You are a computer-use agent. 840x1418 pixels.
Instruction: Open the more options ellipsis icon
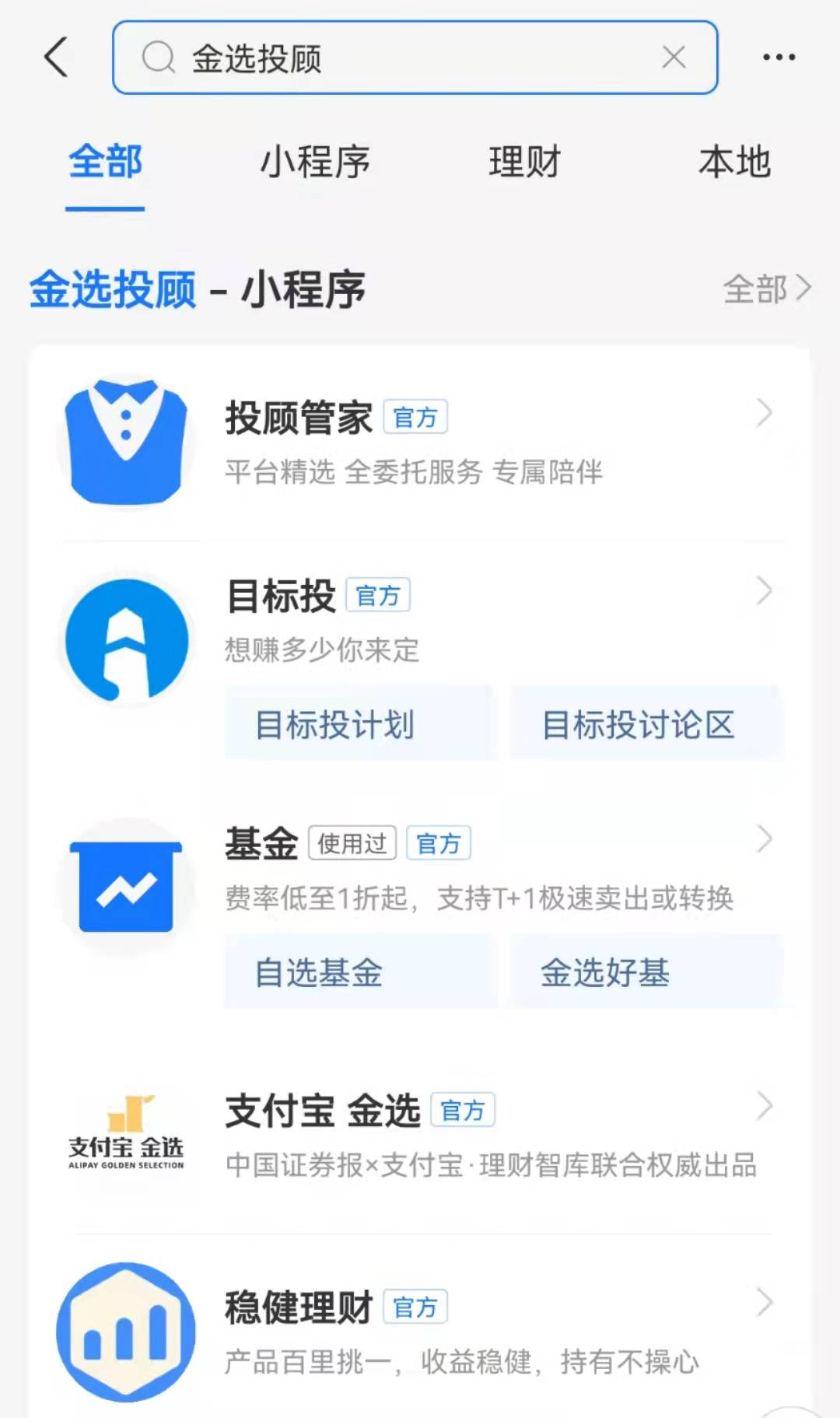(x=780, y=56)
